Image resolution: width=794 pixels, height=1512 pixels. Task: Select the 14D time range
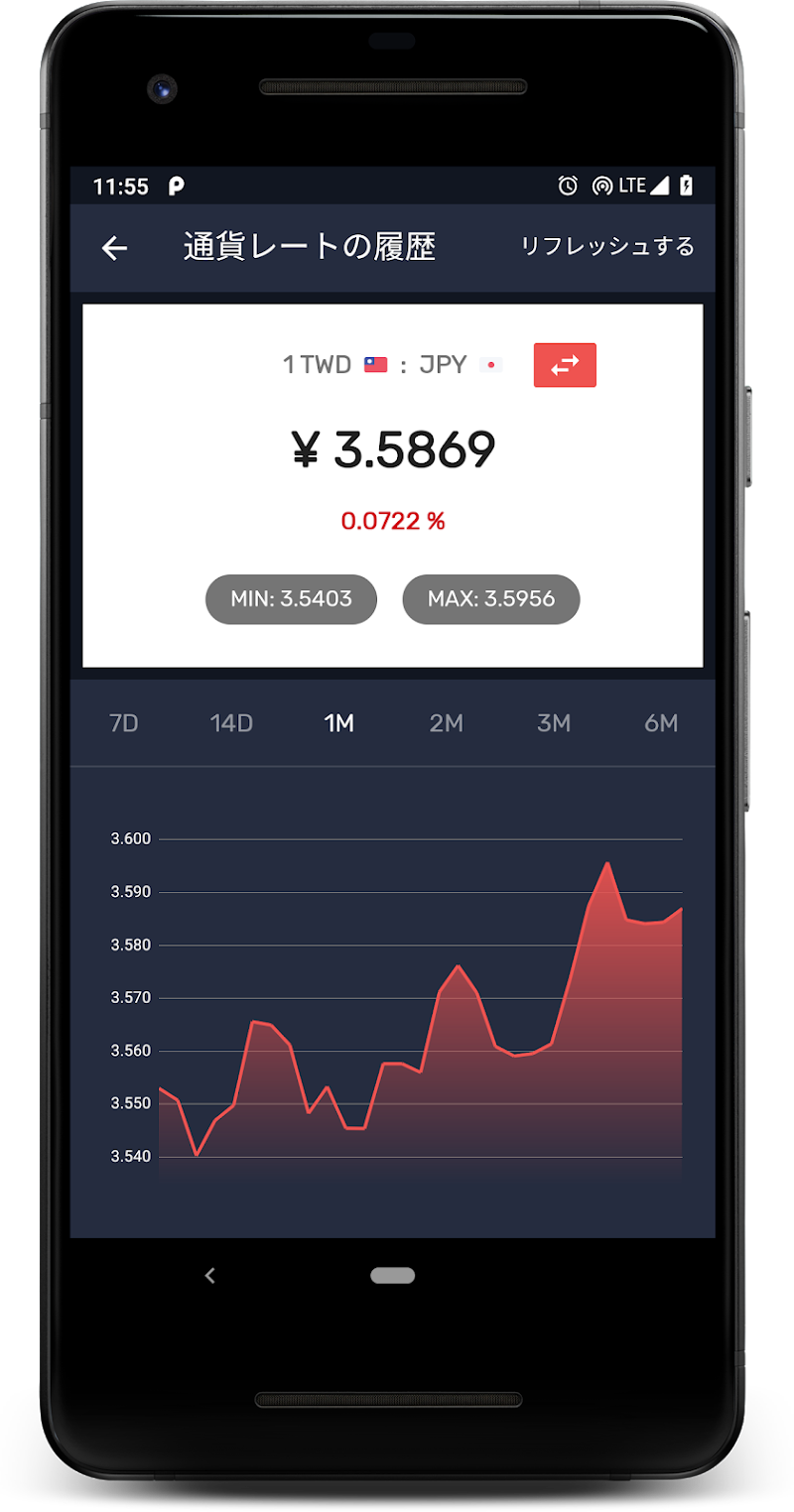tap(231, 723)
